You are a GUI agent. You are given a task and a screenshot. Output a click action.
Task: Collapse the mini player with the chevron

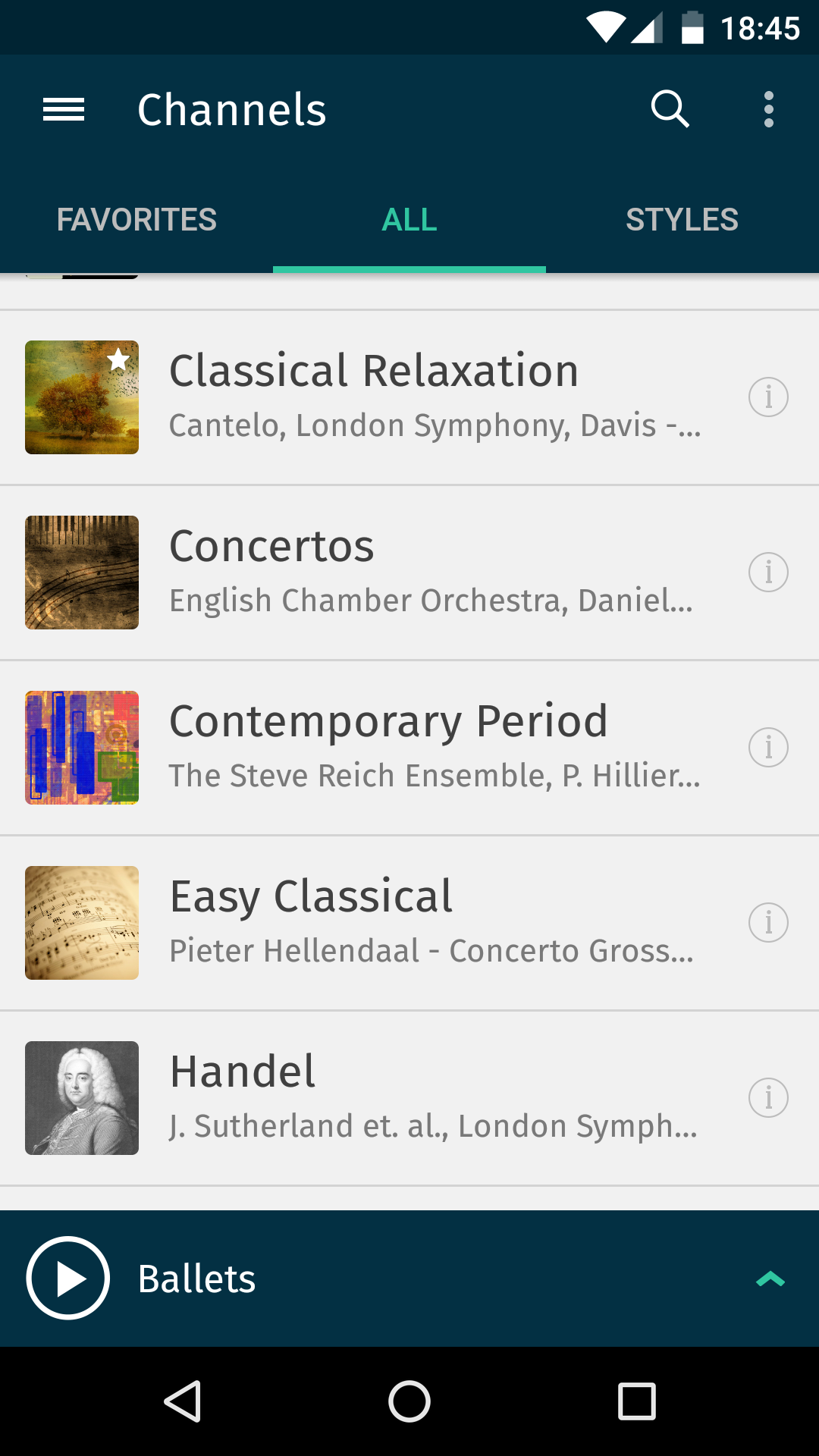(769, 1278)
